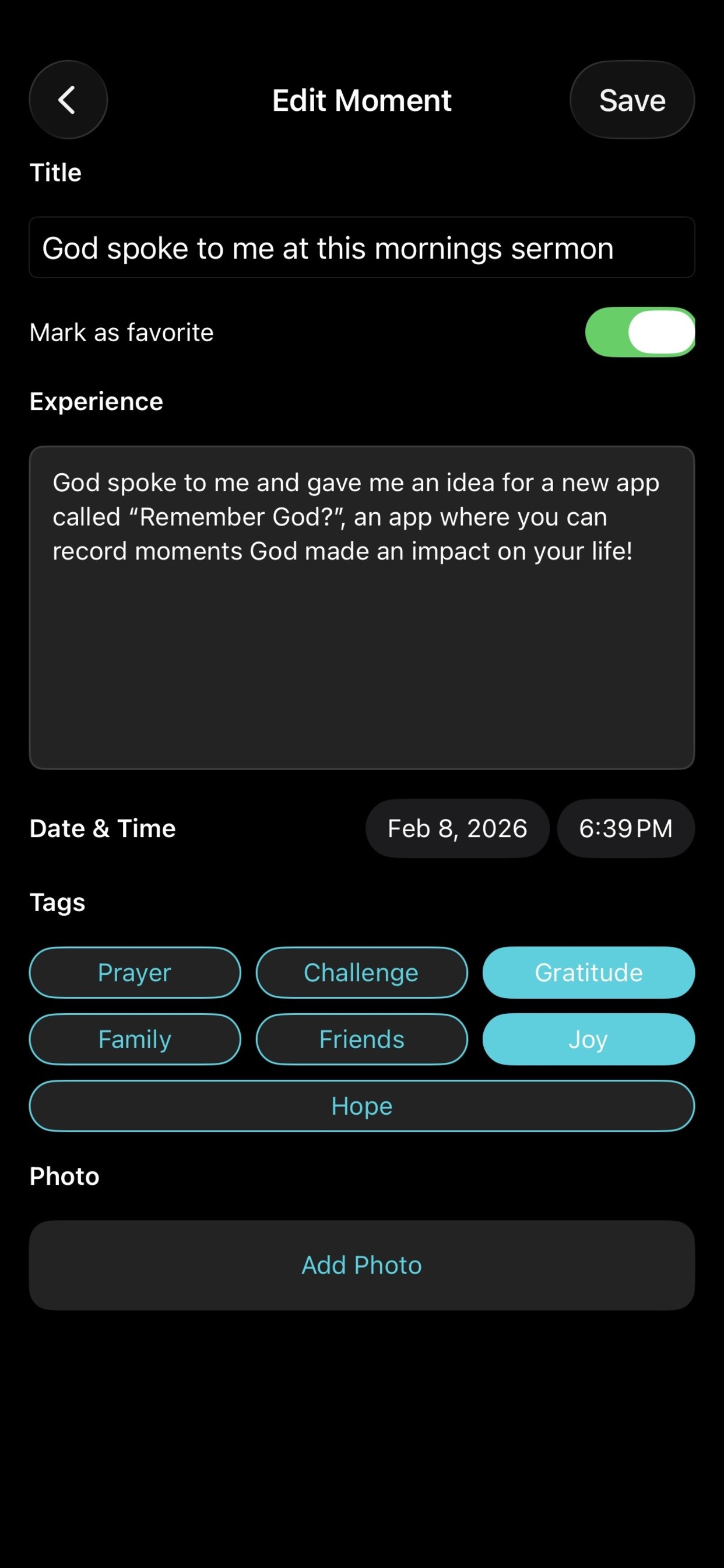Save the edited moment
This screenshot has width=724, height=1568.
(631, 100)
